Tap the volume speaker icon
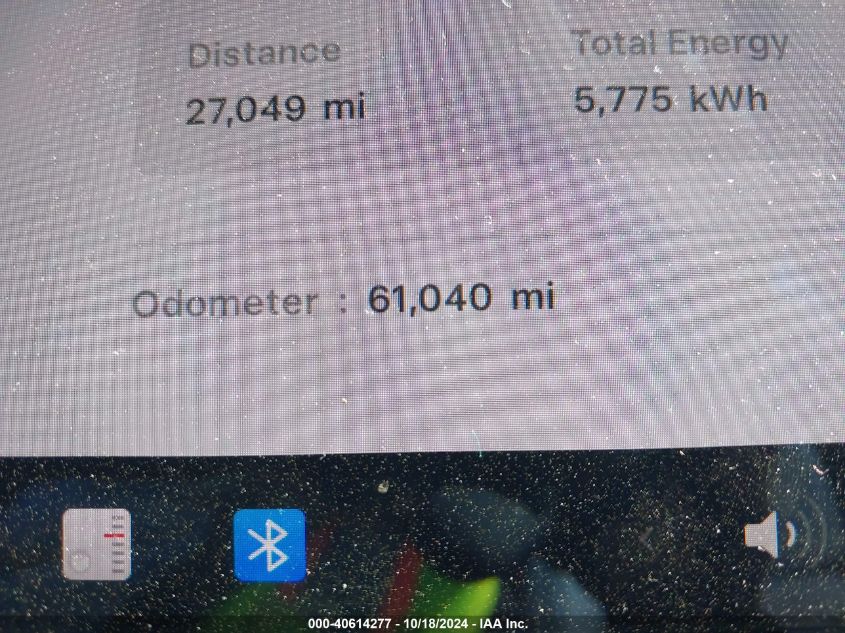This screenshot has height=633, width=845. tap(770, 538)
